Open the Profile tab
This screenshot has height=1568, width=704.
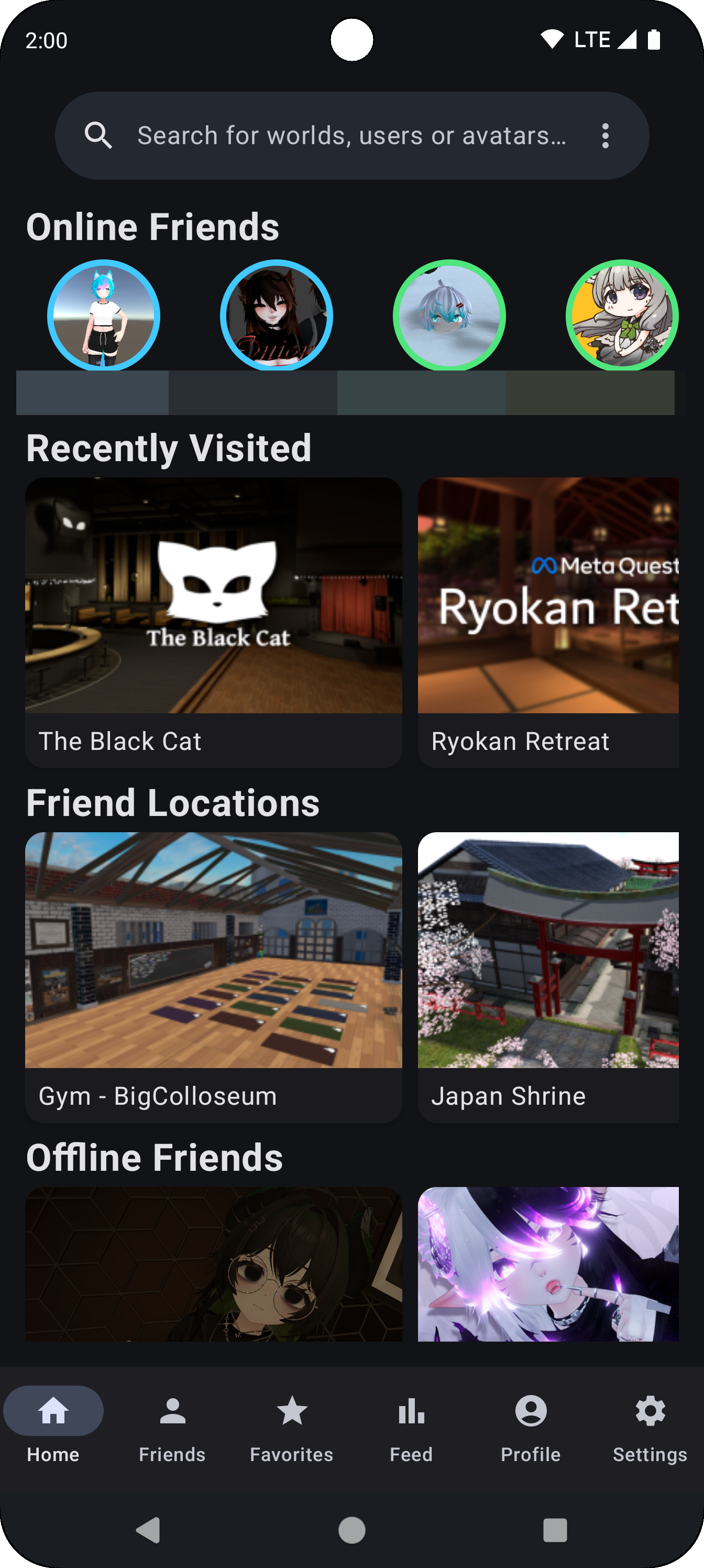click(x=531, y=1429)
